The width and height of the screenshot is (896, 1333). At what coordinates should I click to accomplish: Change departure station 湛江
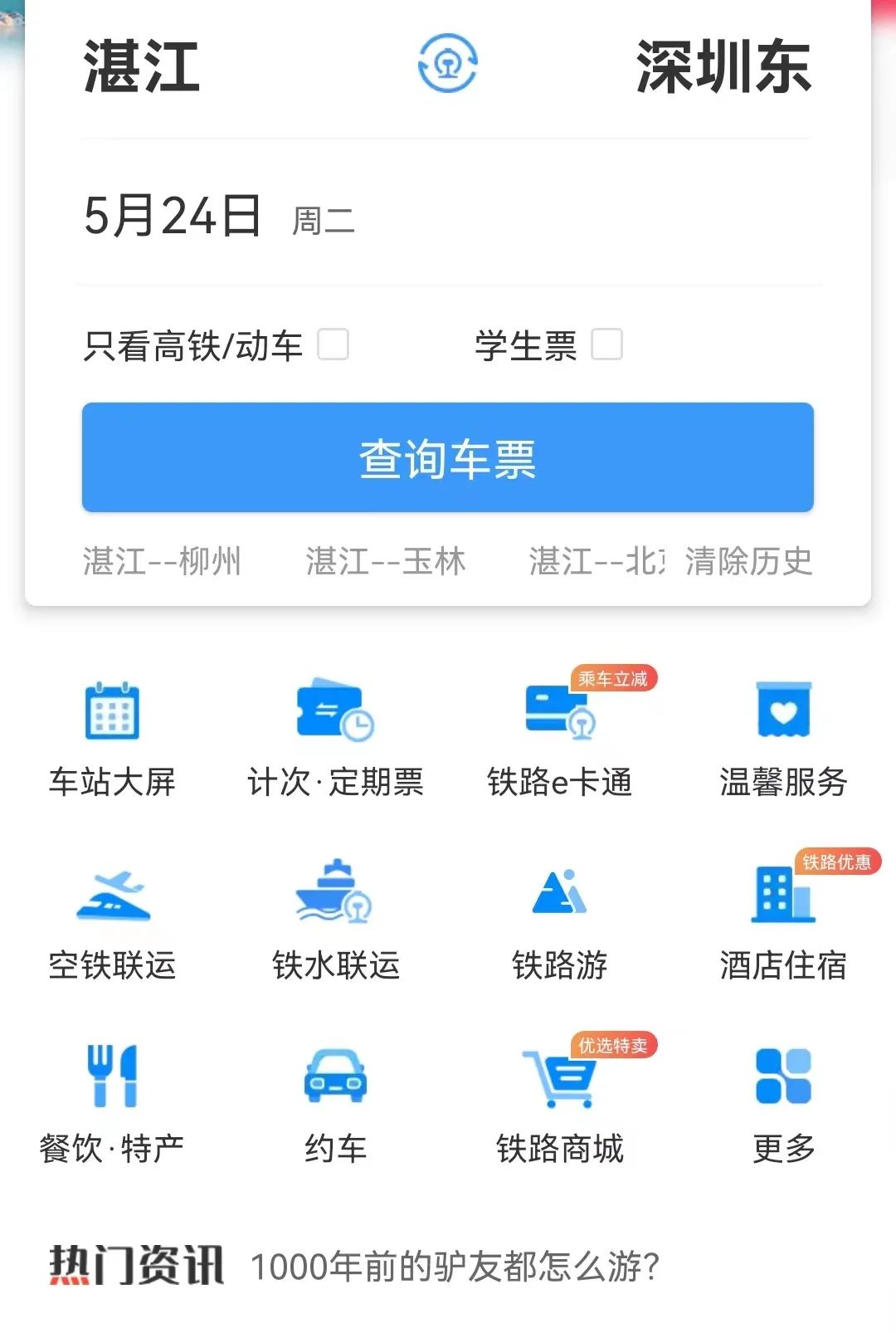[142, 66]
